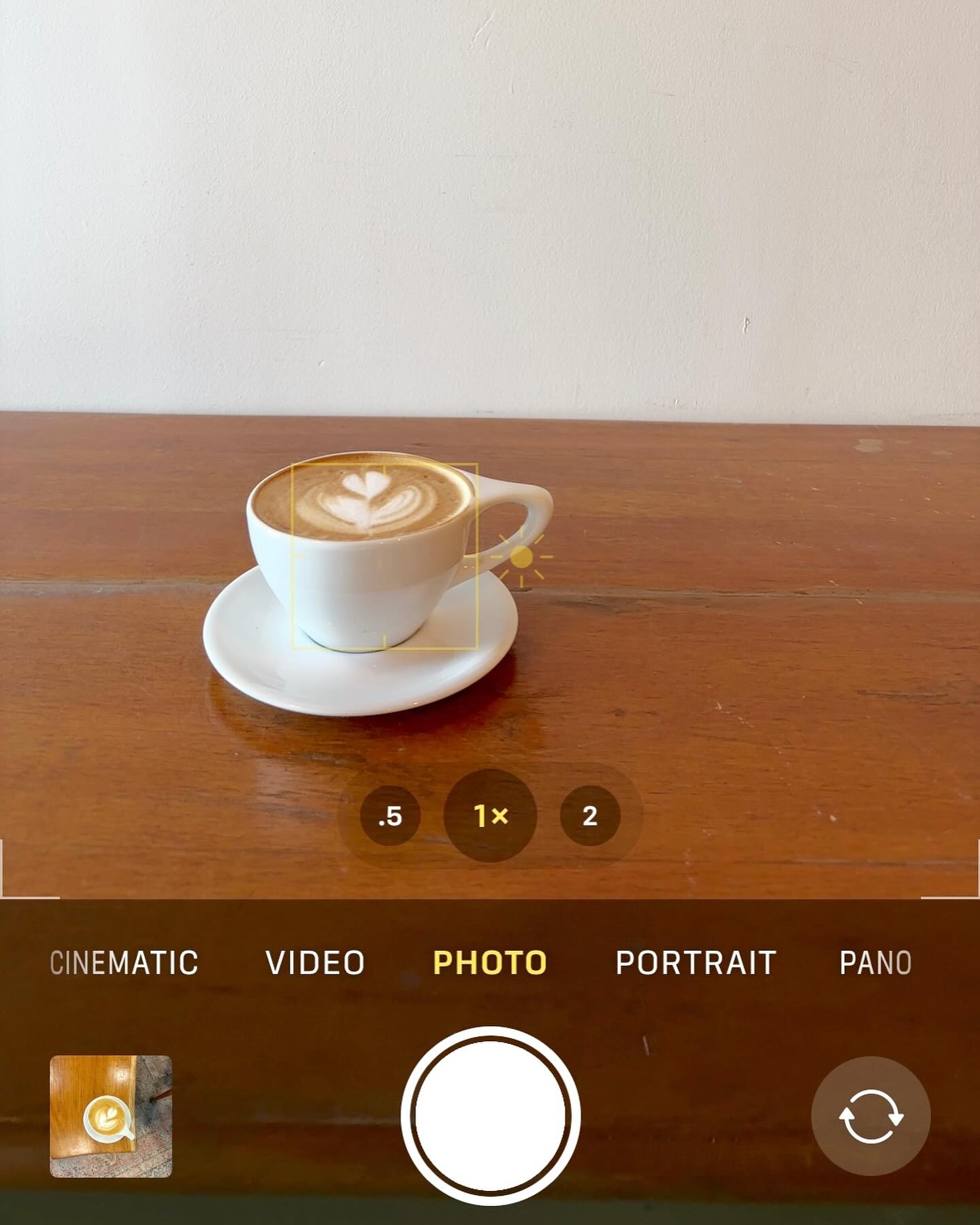The image size is (980, 1225).
Task: Flip to the front camera
Action: coord(870,1116)
